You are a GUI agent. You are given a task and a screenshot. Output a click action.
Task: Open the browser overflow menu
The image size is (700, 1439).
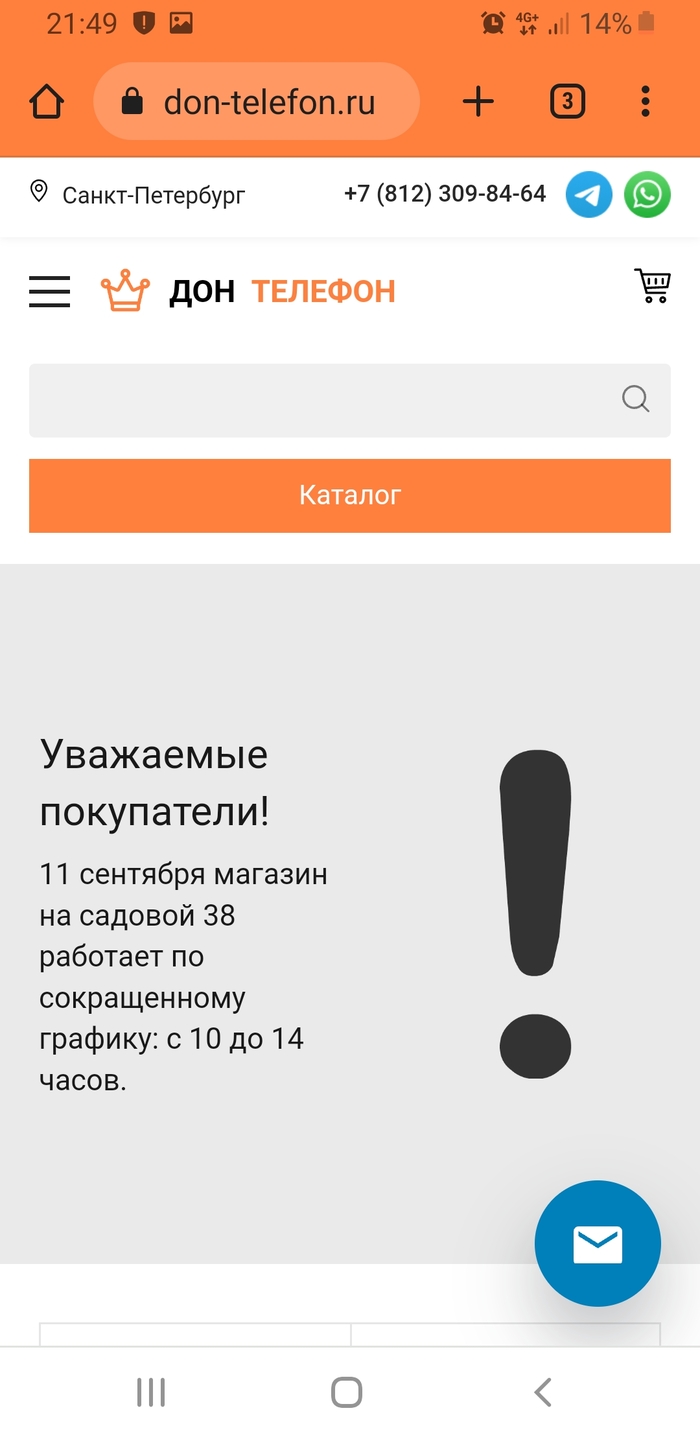[x=645, y=101]
